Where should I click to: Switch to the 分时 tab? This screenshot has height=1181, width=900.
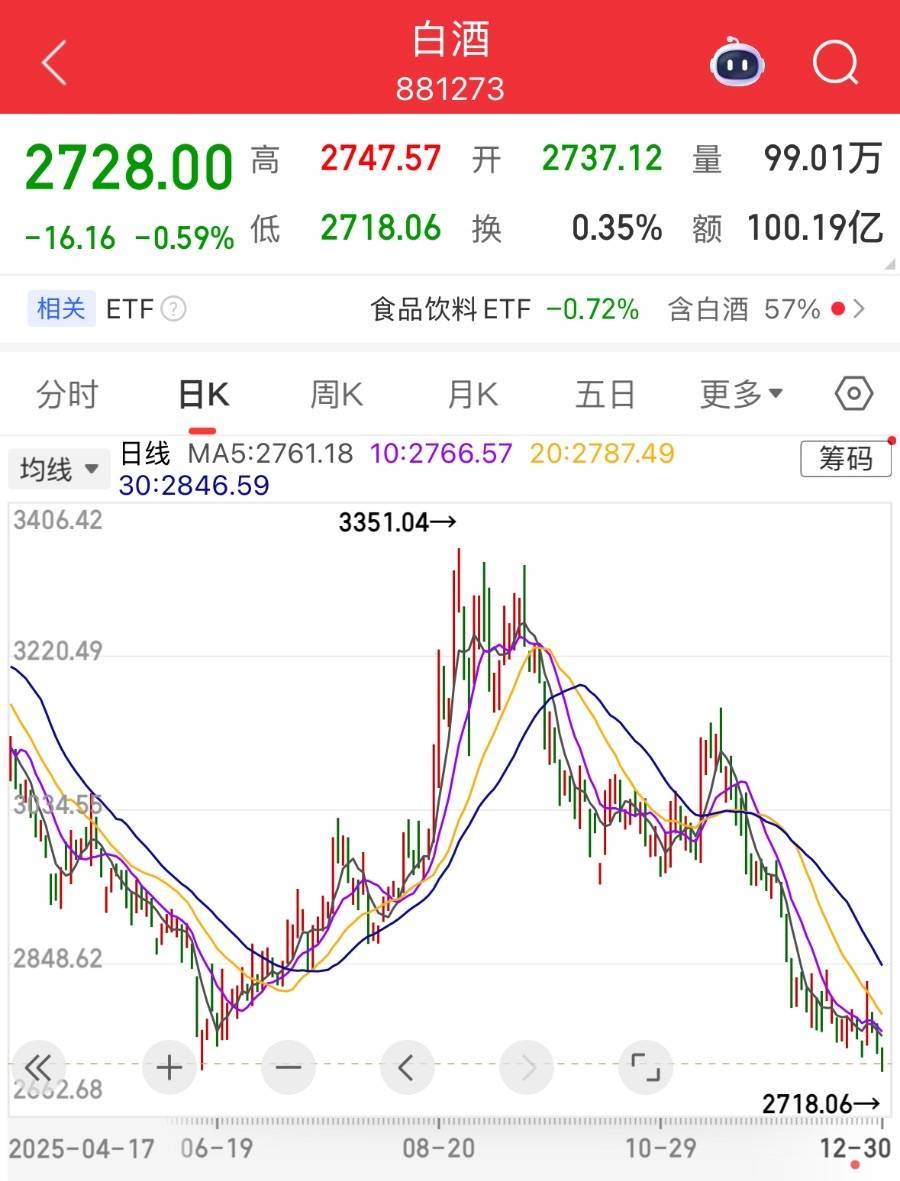[x=67, y=395]
